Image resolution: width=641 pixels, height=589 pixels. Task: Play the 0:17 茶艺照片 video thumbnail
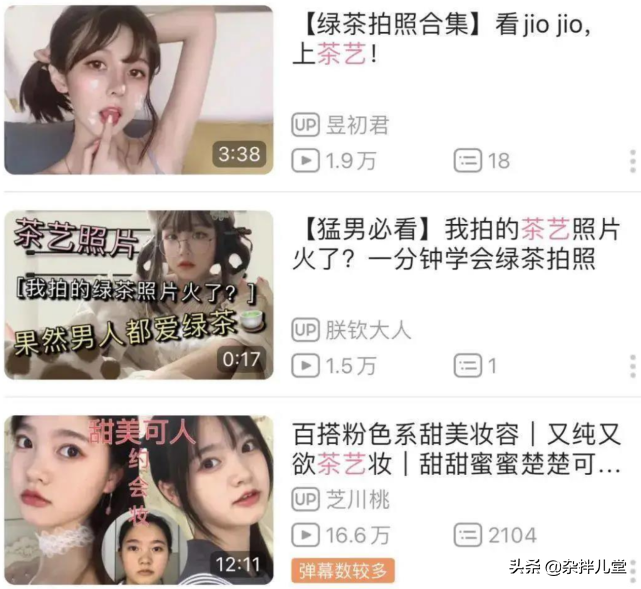click(138, 296)
